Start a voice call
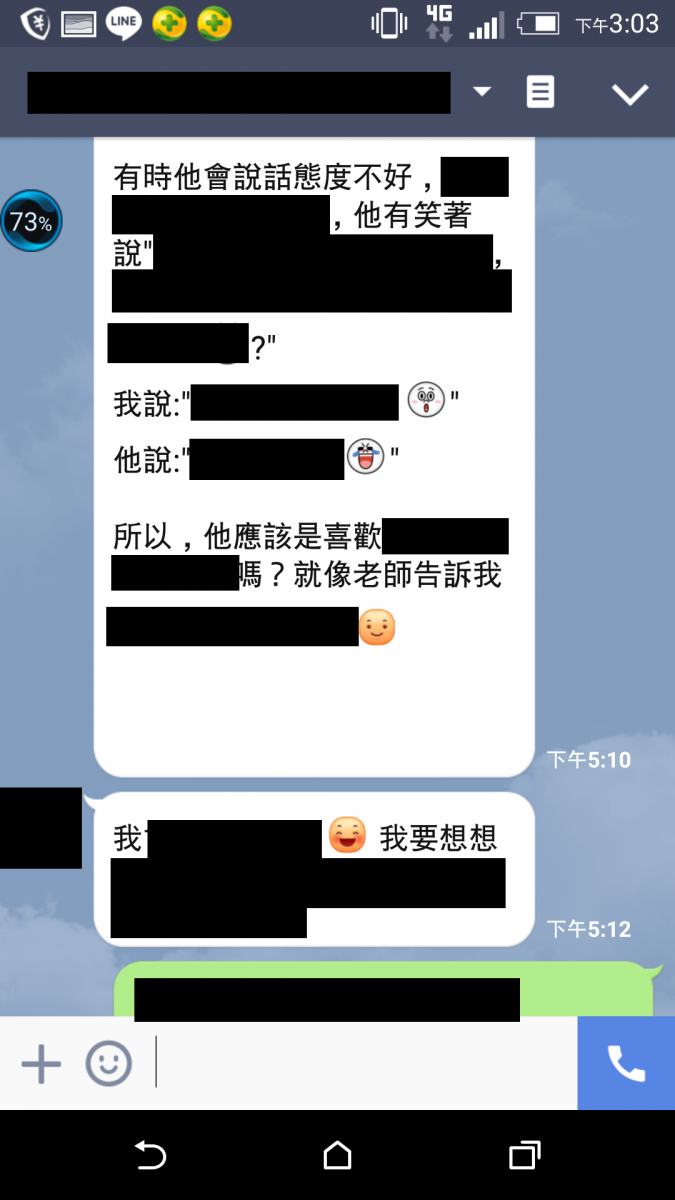The width and height of the screenshot is (675, 1200). [626, 1064]
